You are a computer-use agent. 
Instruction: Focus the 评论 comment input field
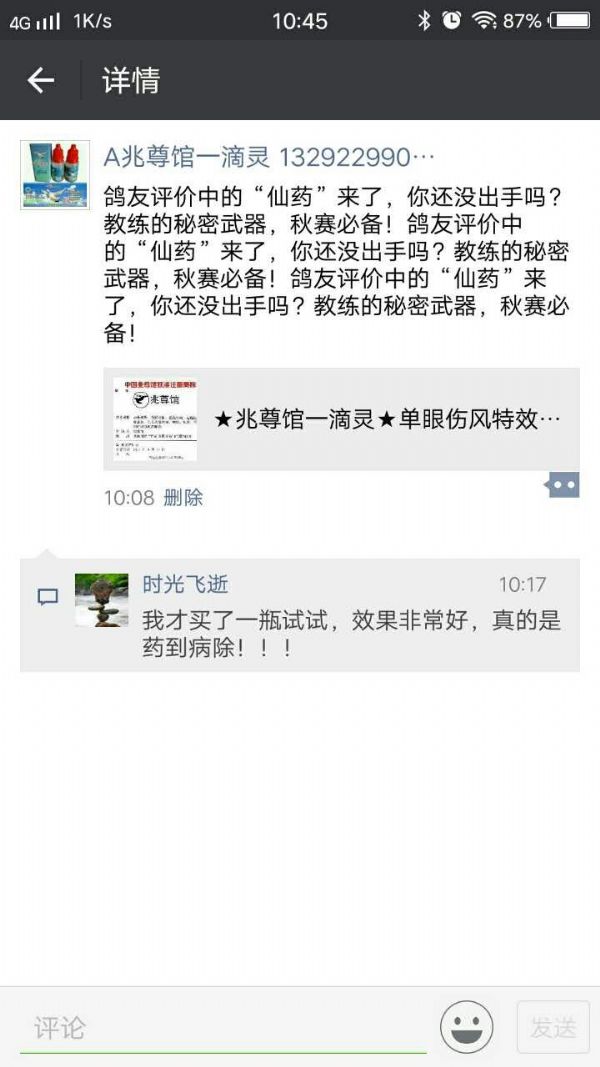click(x=220, y=1027)
